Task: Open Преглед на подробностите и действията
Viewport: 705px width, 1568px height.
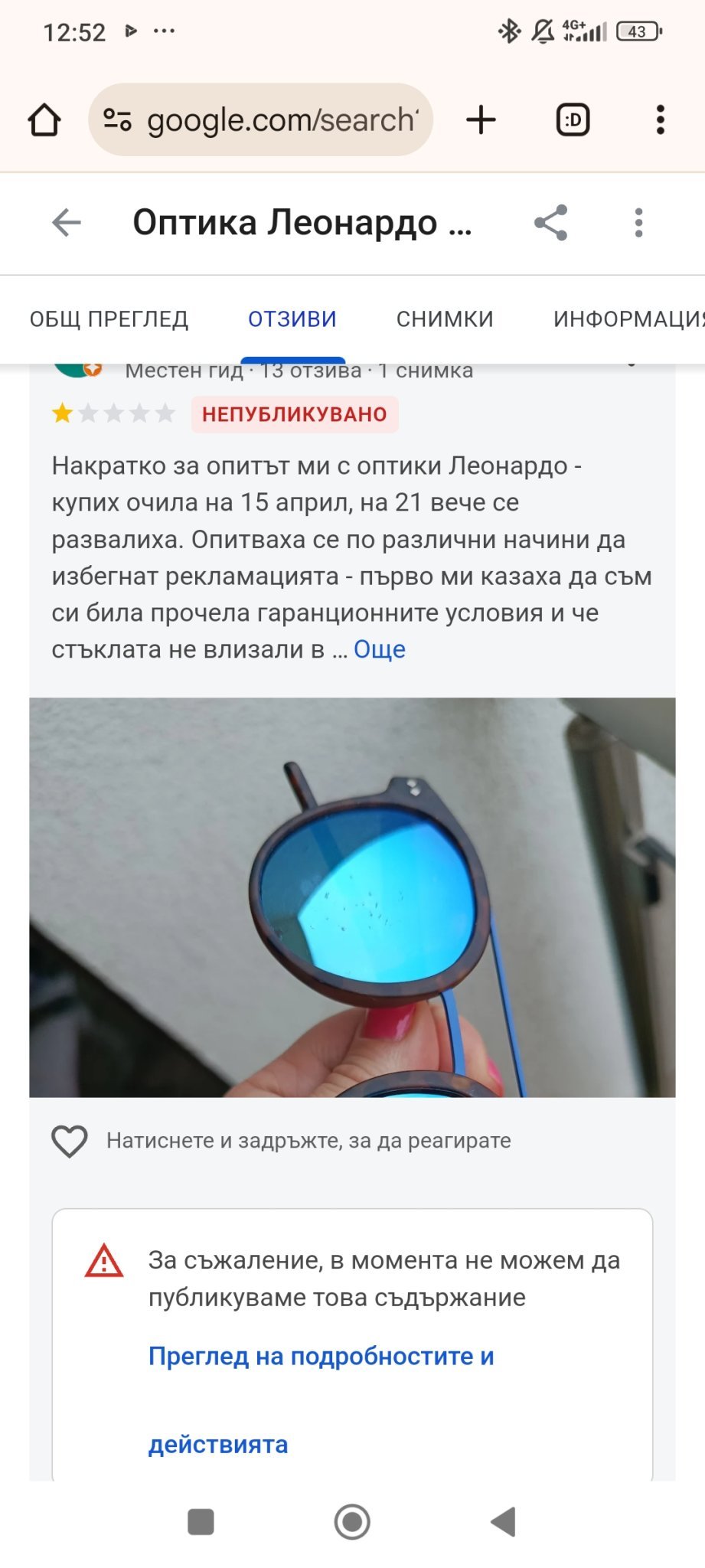Action: (x=321, y=1357)
